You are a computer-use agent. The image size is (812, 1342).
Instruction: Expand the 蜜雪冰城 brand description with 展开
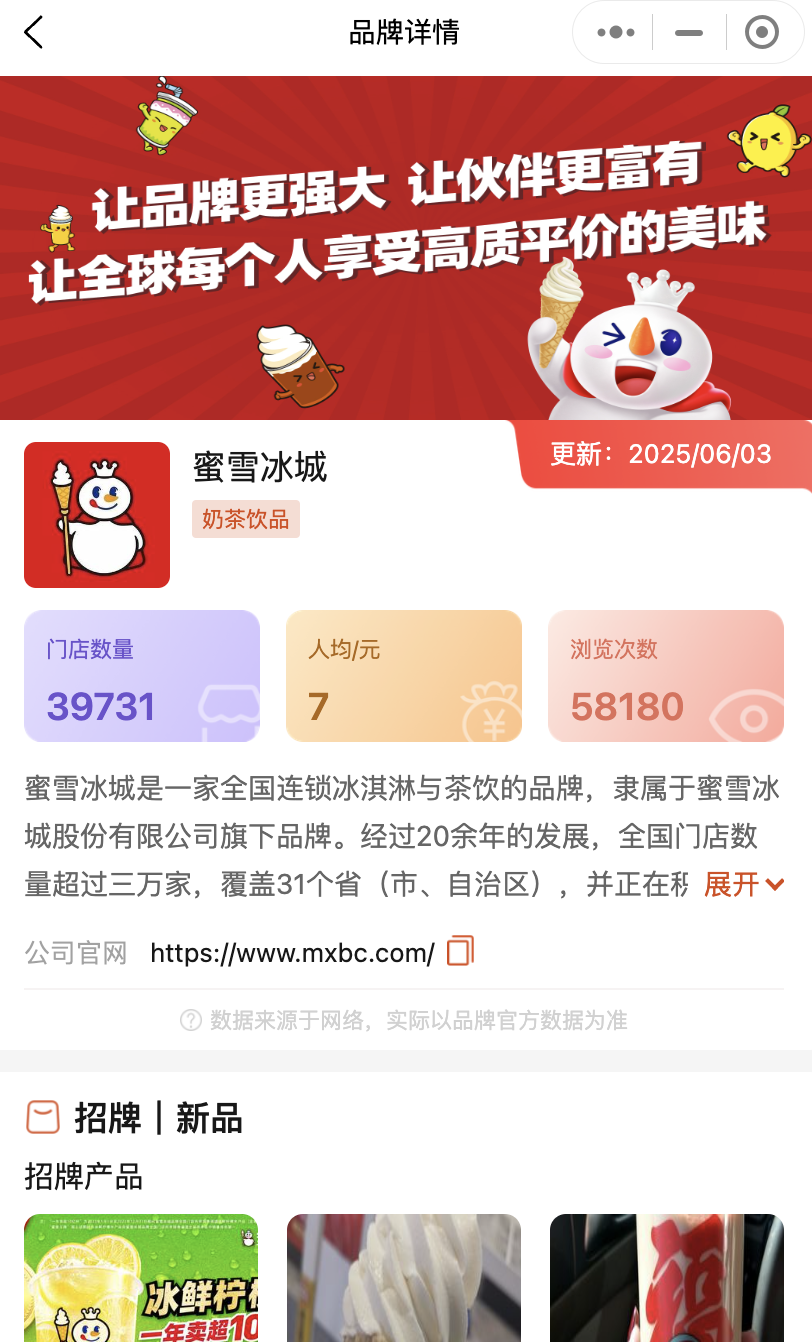744,884
